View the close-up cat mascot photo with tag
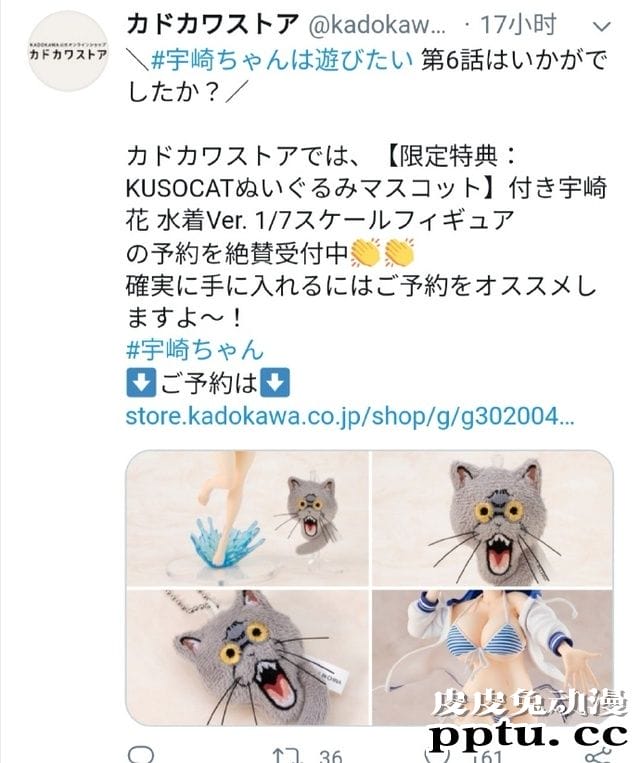Screen dimensions: 640x763 (246, 655)
